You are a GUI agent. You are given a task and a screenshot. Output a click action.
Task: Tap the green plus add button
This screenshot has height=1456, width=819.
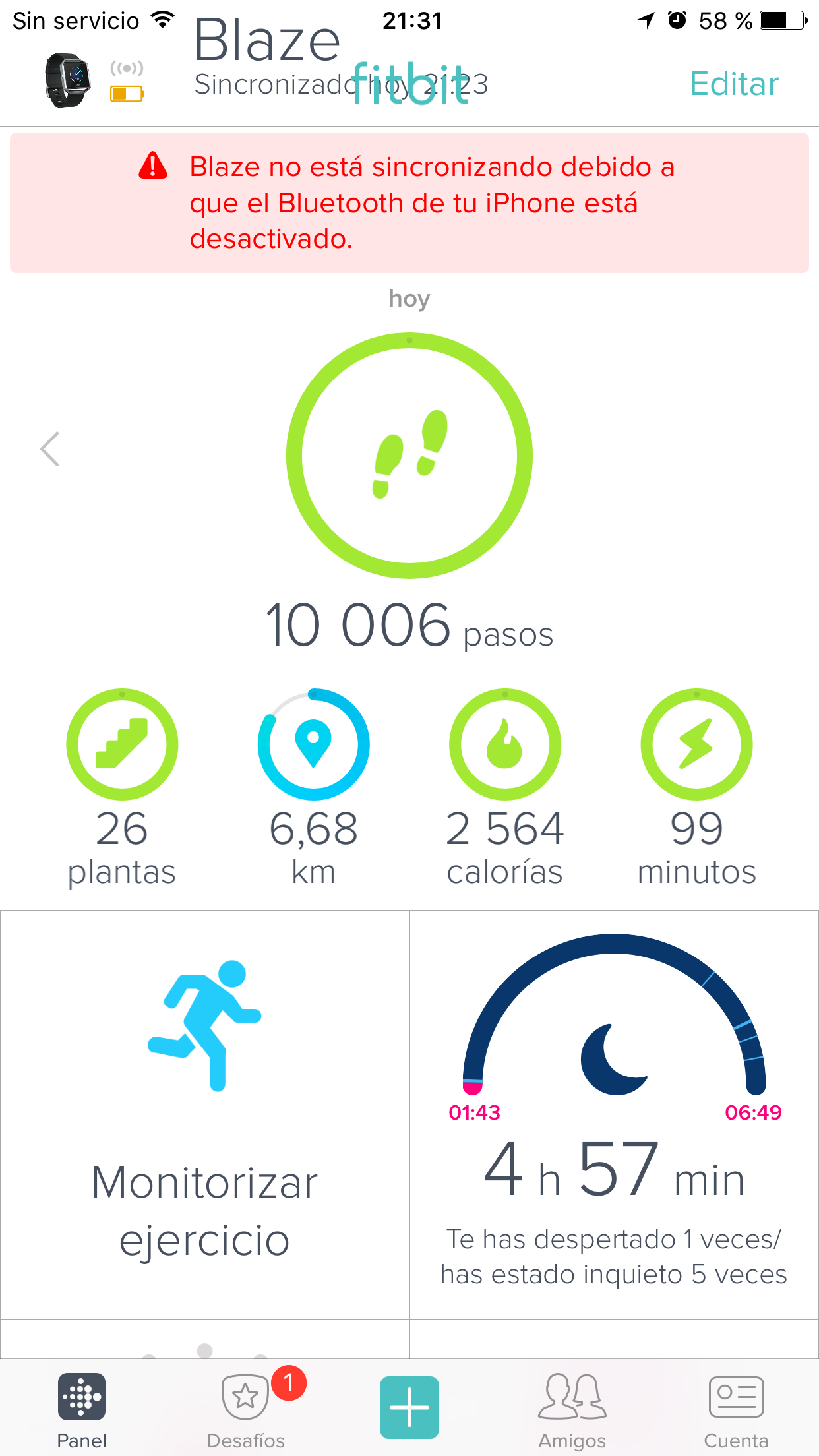[409, 1407]
